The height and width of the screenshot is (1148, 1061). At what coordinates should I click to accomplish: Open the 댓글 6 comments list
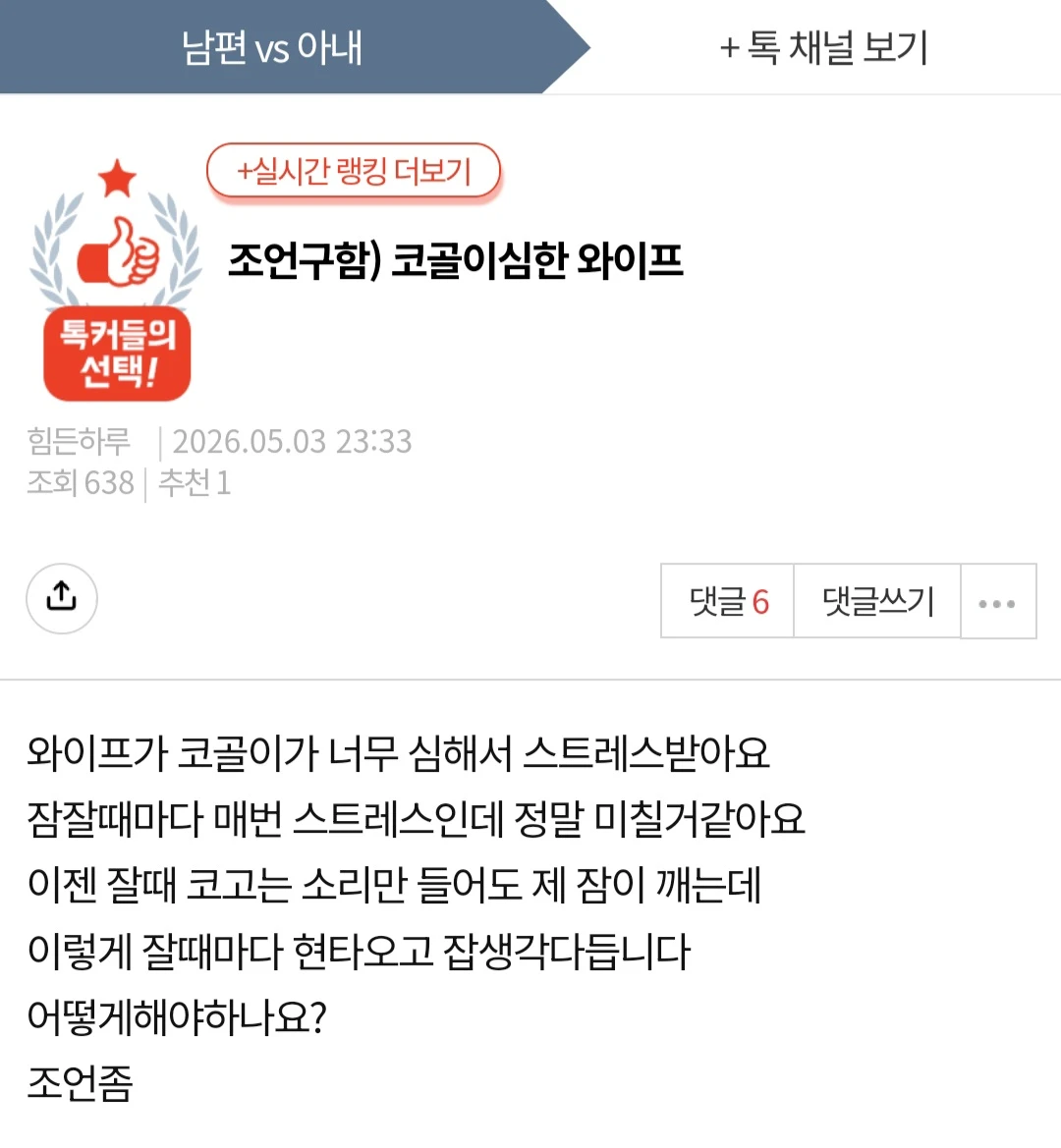click(x=728, y=601)
